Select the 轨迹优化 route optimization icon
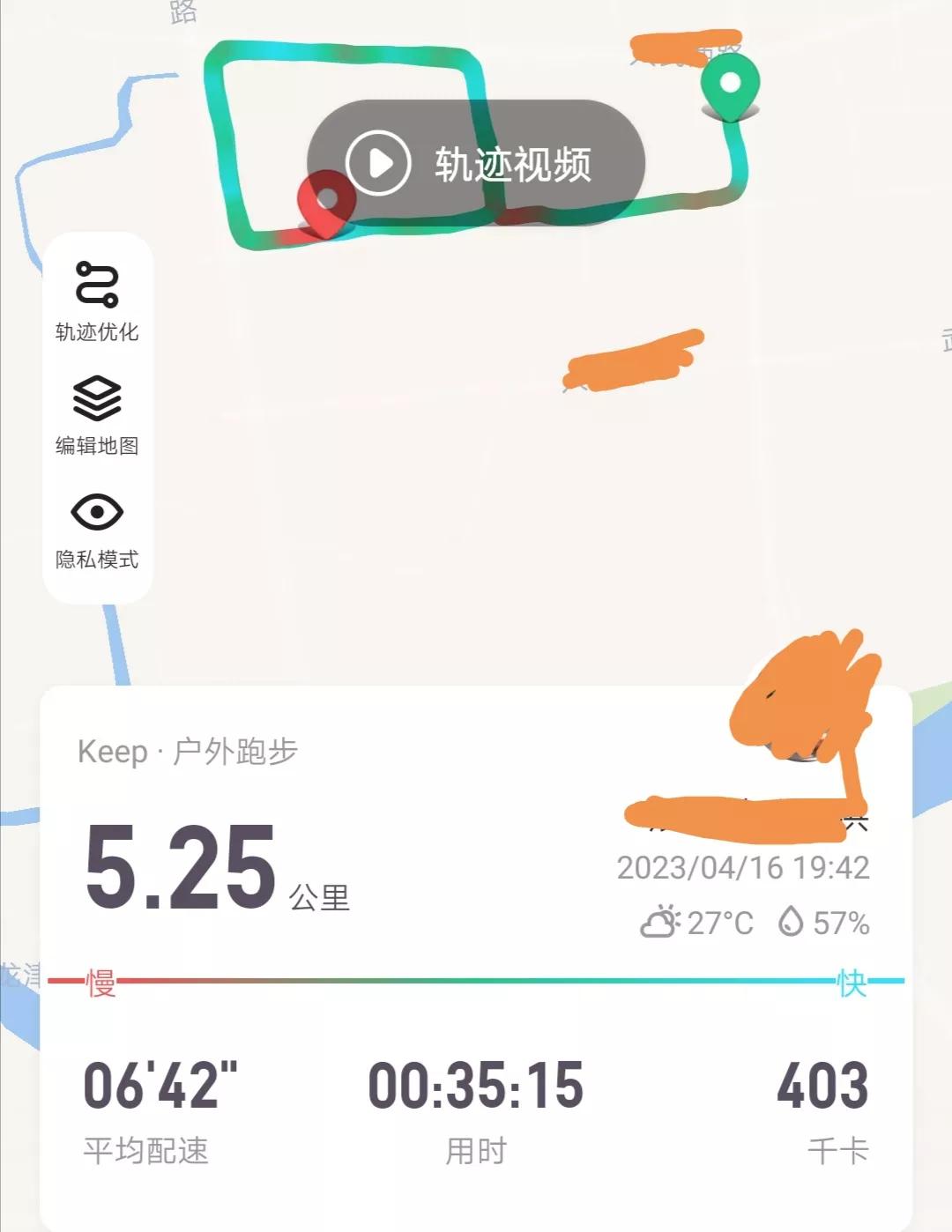The image size is (952, 1232). pos(95,284)
